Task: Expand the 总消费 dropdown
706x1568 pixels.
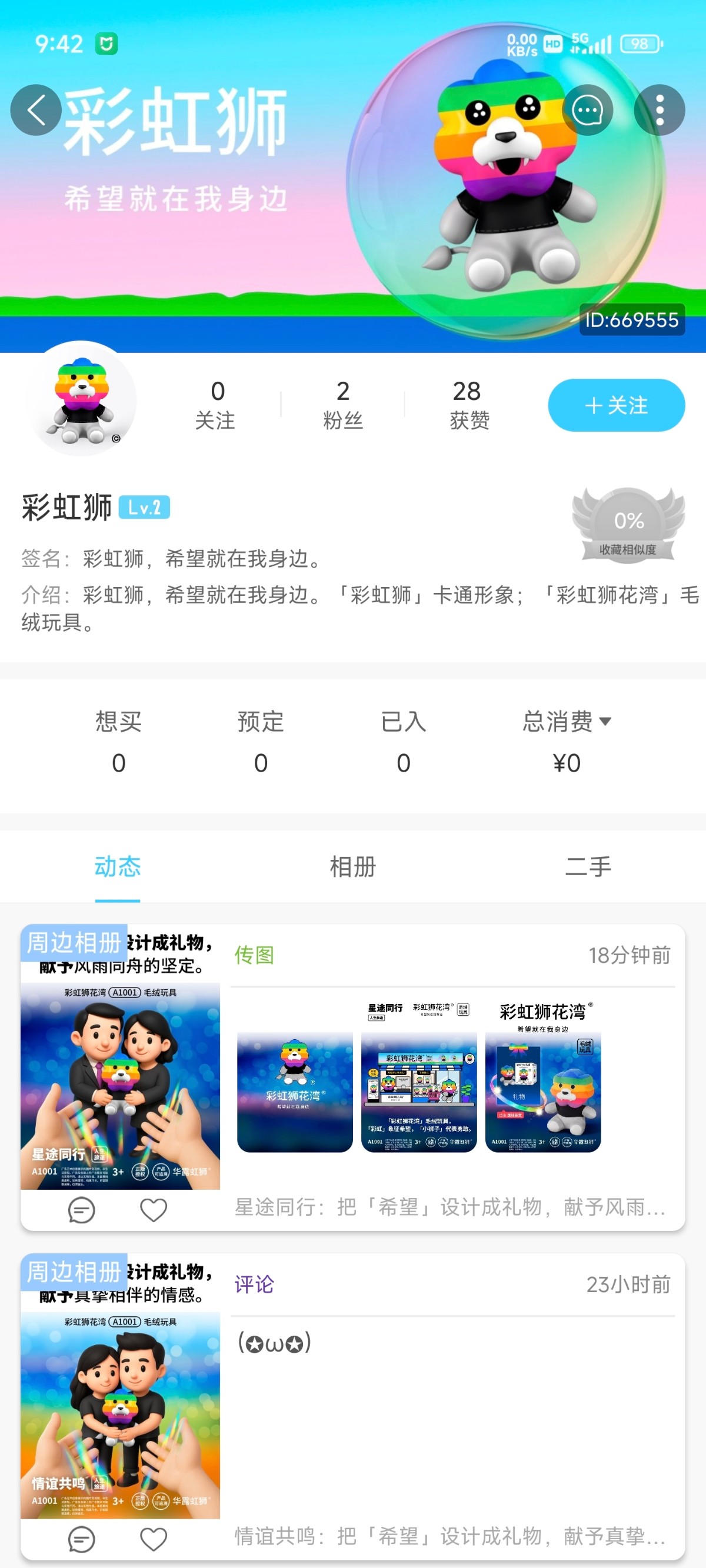Action: pyautogui.click(x=567, y=721)
